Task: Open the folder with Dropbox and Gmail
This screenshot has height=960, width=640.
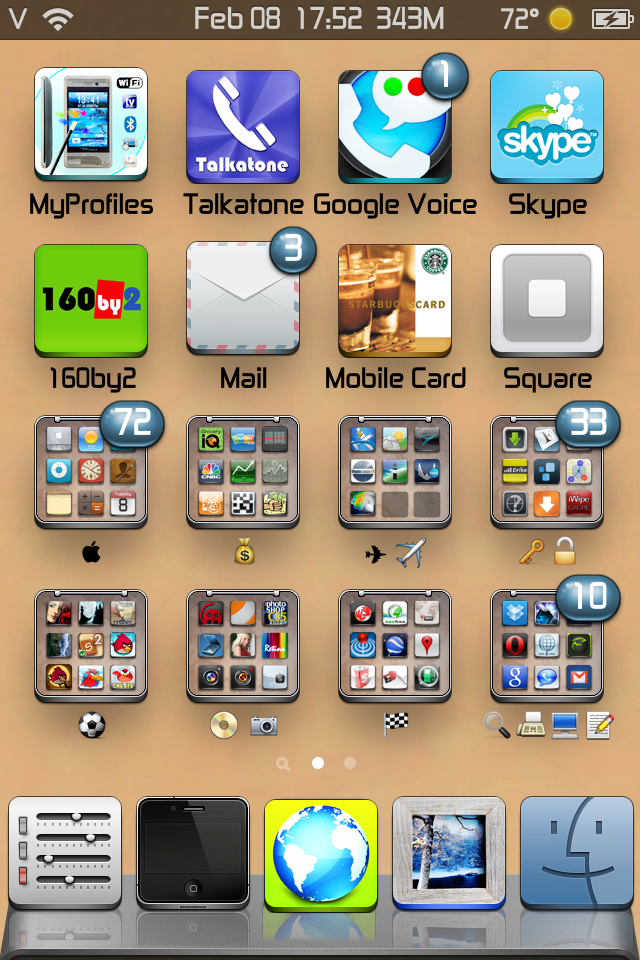Action: (x=547, y=646)
